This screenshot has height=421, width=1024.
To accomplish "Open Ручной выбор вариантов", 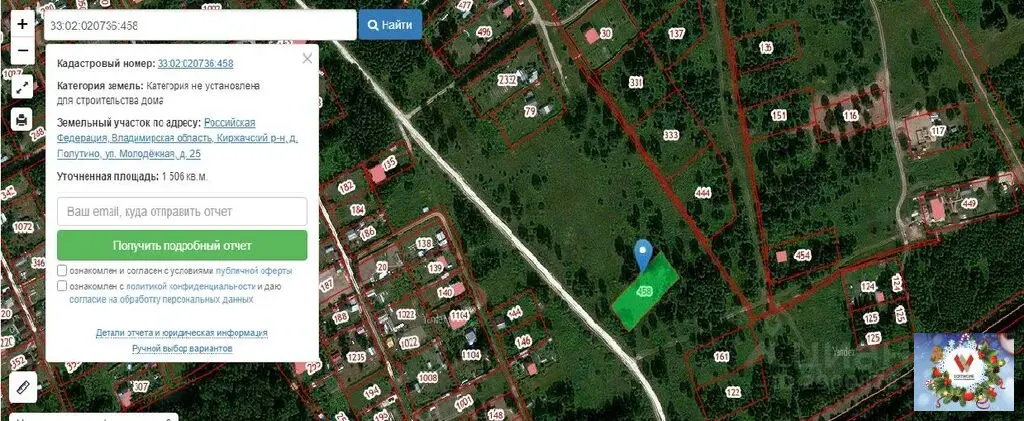I will pos(182,348).
